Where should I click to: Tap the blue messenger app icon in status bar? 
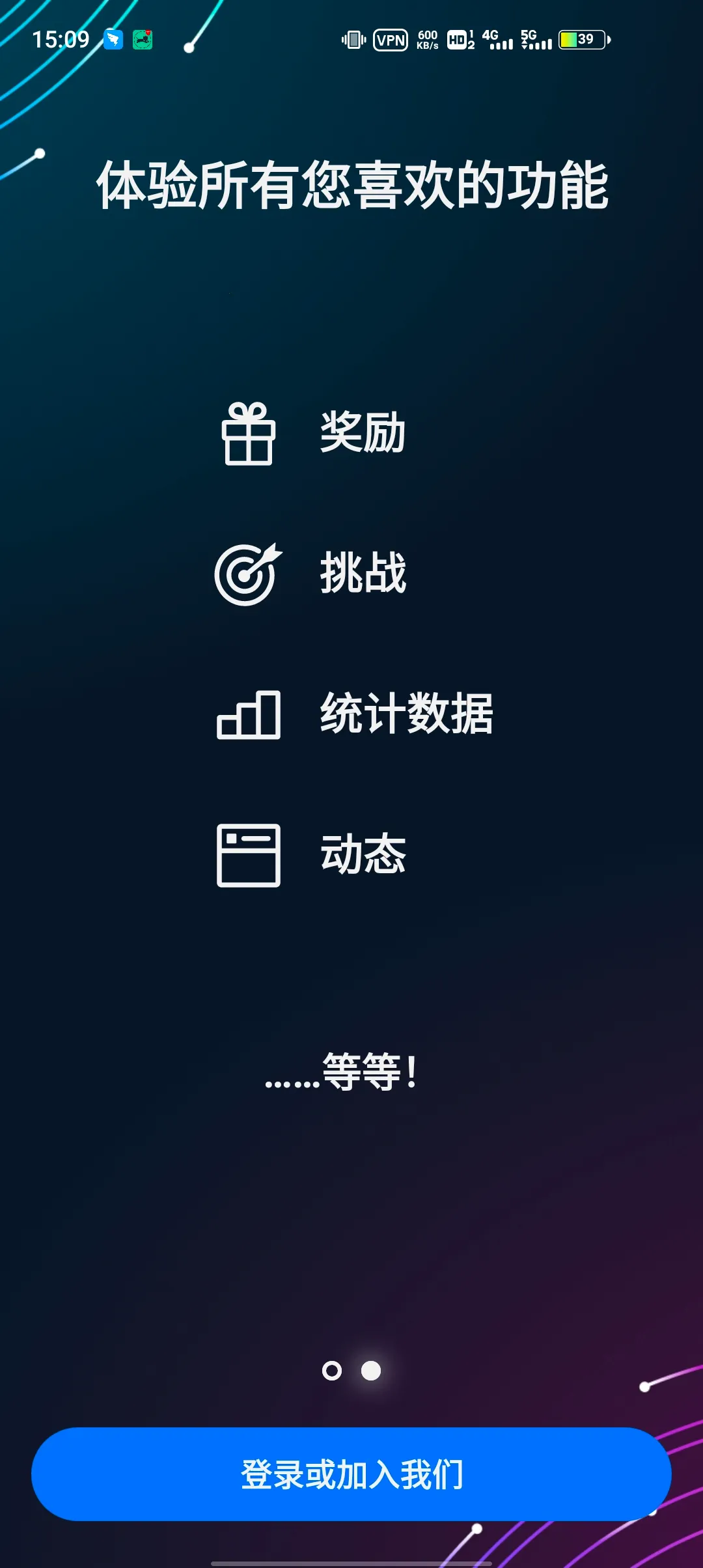(112, 40)
